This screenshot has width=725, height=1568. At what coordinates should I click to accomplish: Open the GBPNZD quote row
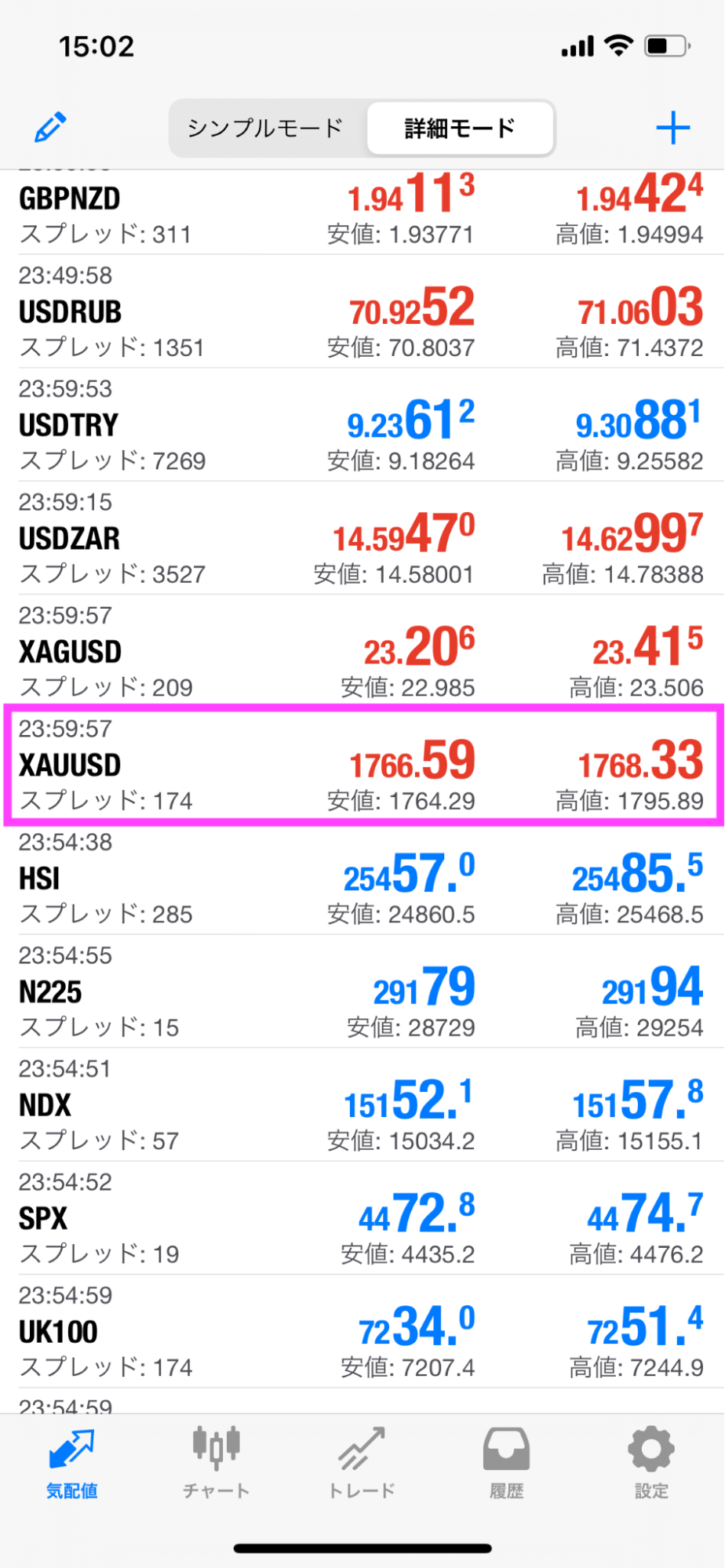362,212
